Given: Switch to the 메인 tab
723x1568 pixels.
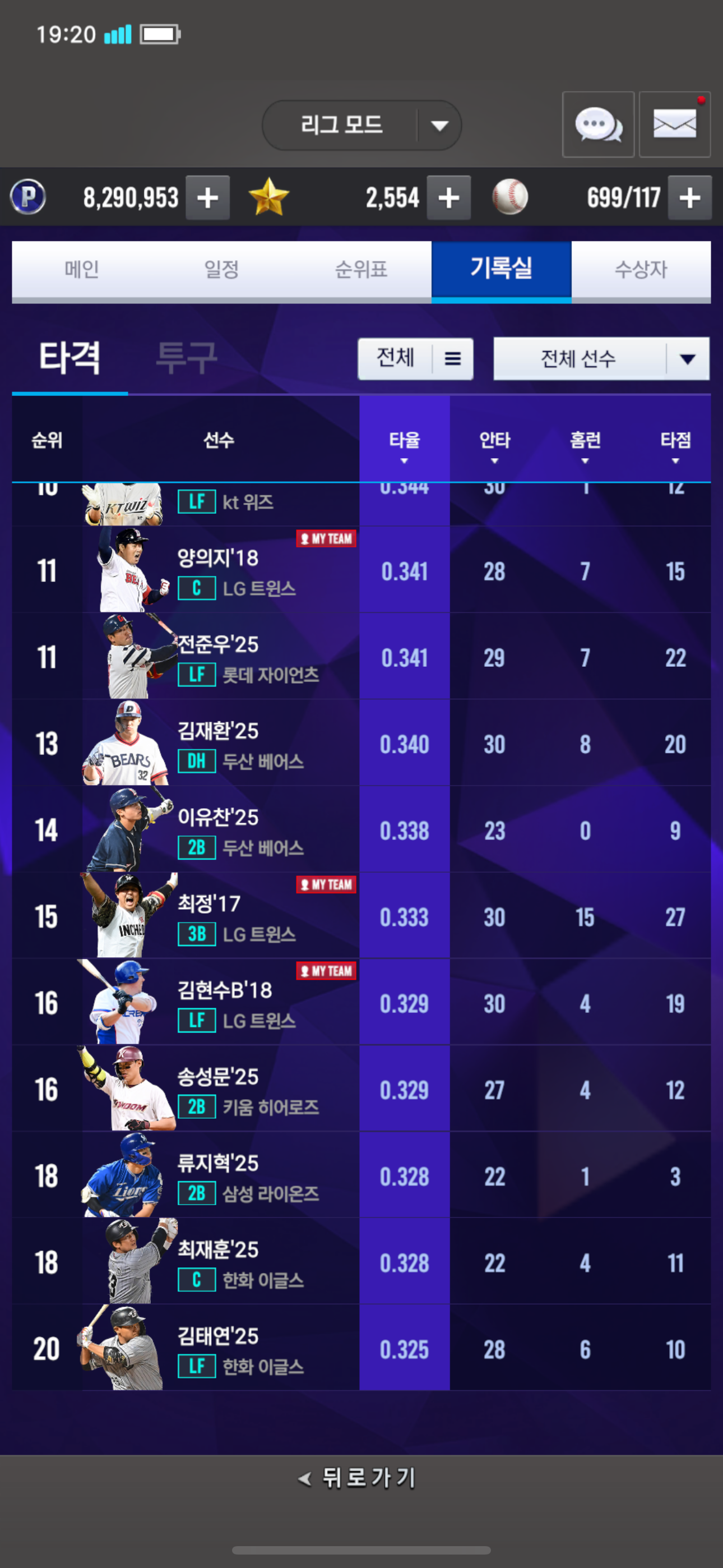Looking at the screenshot, I should [x=82, y=269].
